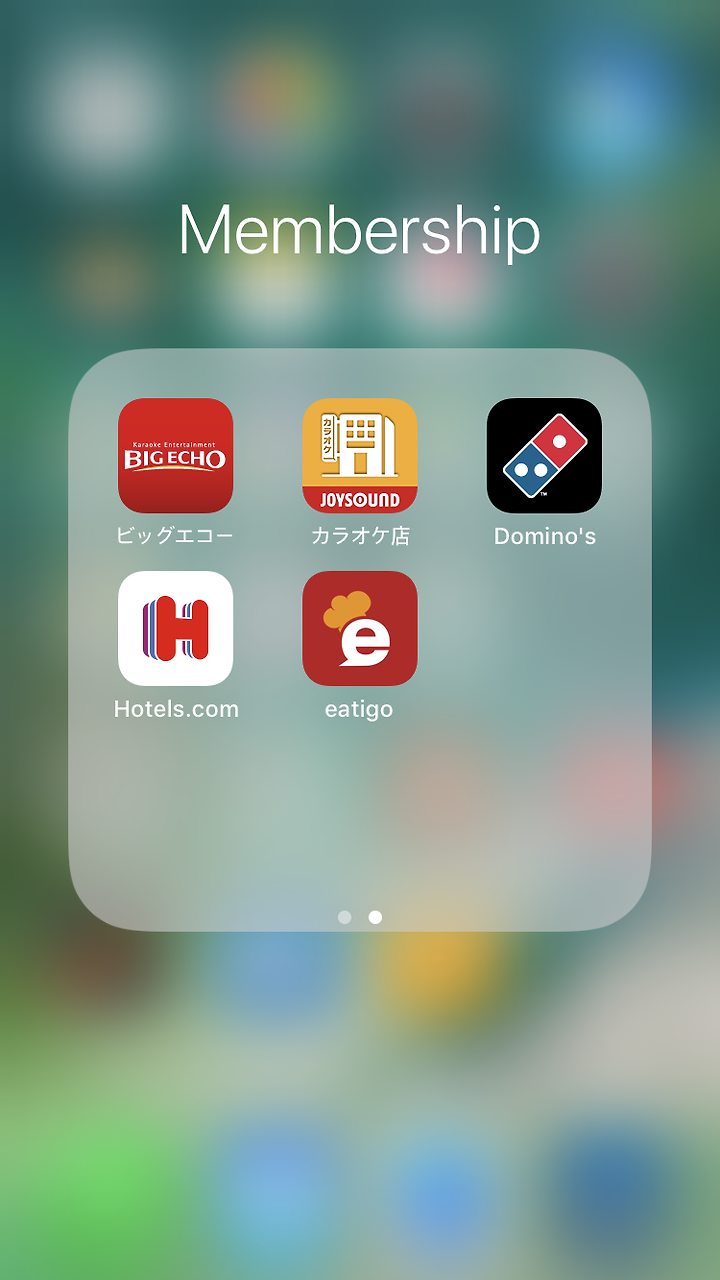Launch the Hotels.com app
Image resolution: width=720 pixels, height=1280 pixels.
[x=175, y=628]
